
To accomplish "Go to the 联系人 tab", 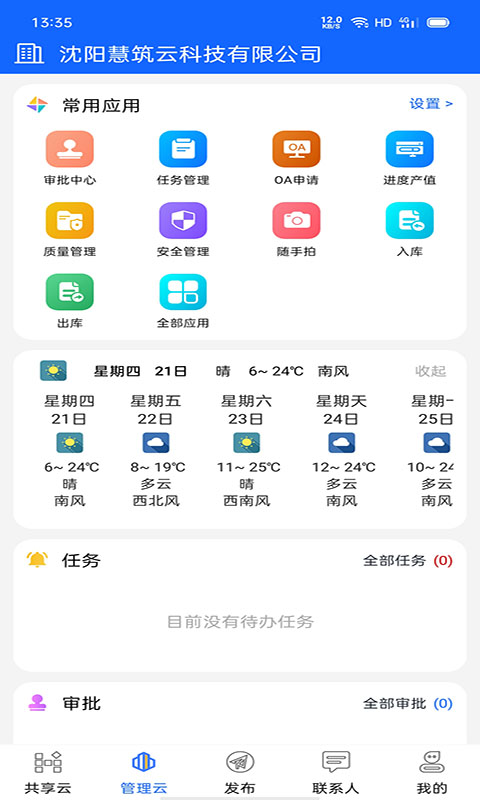I will tap(336, 772).
